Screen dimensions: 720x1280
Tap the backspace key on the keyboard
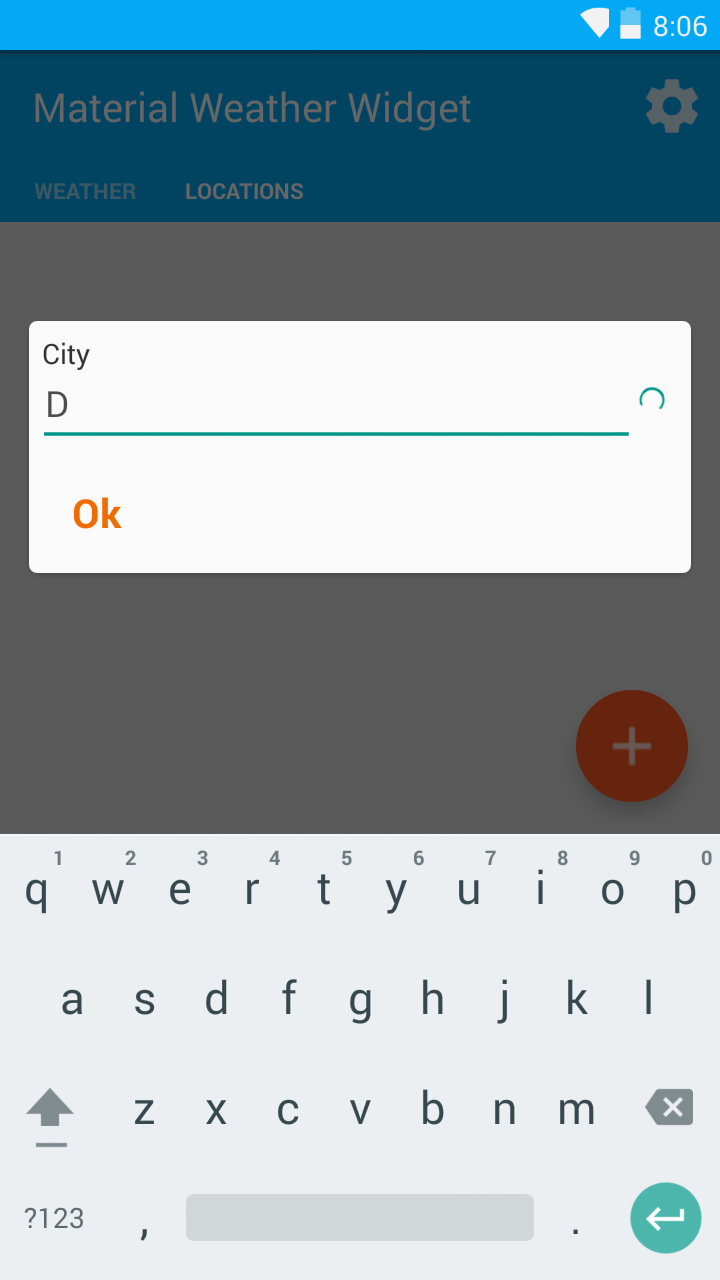click(669, 1108)
